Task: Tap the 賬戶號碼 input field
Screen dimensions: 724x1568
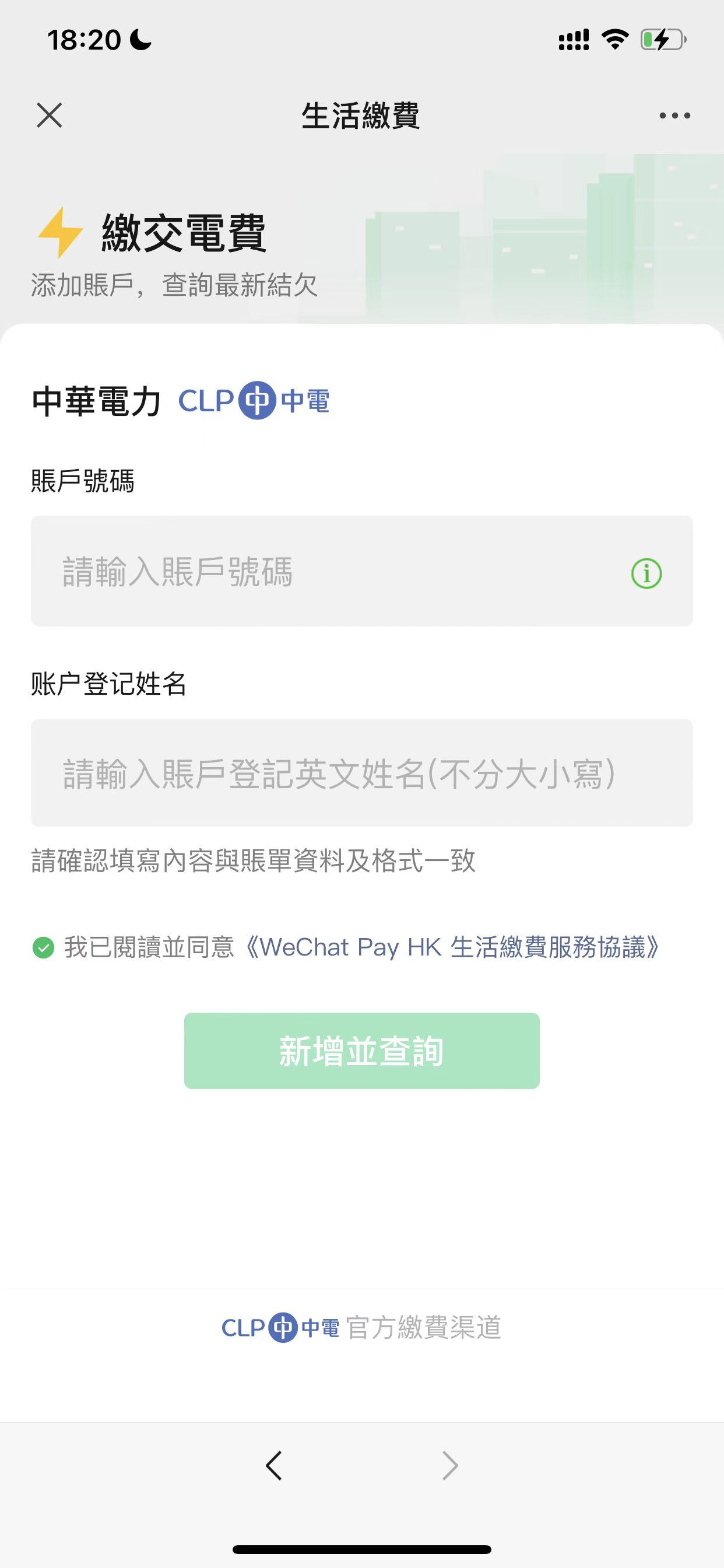Action: tap(329, 571)
